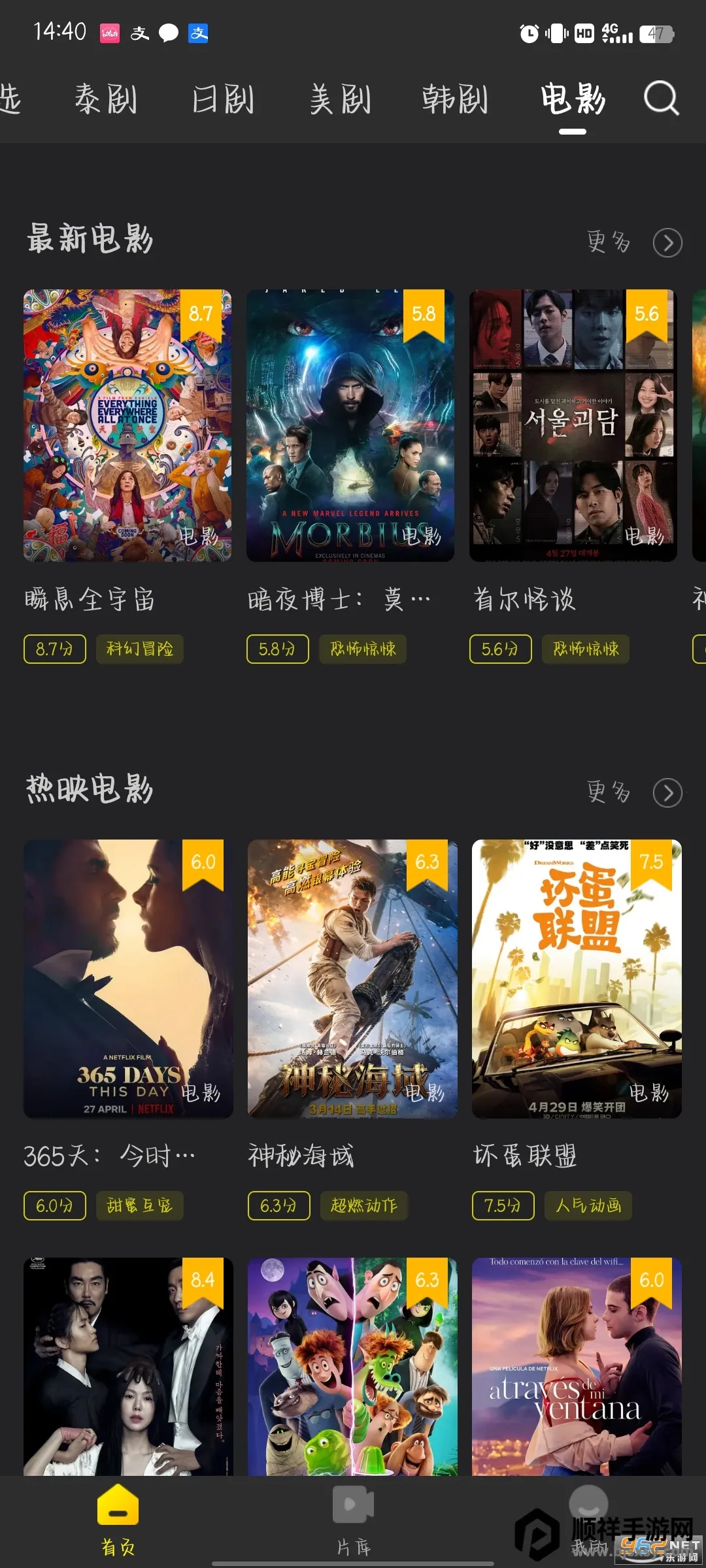
Task: Open the Morbius movie poster
Action: [350, 425]
